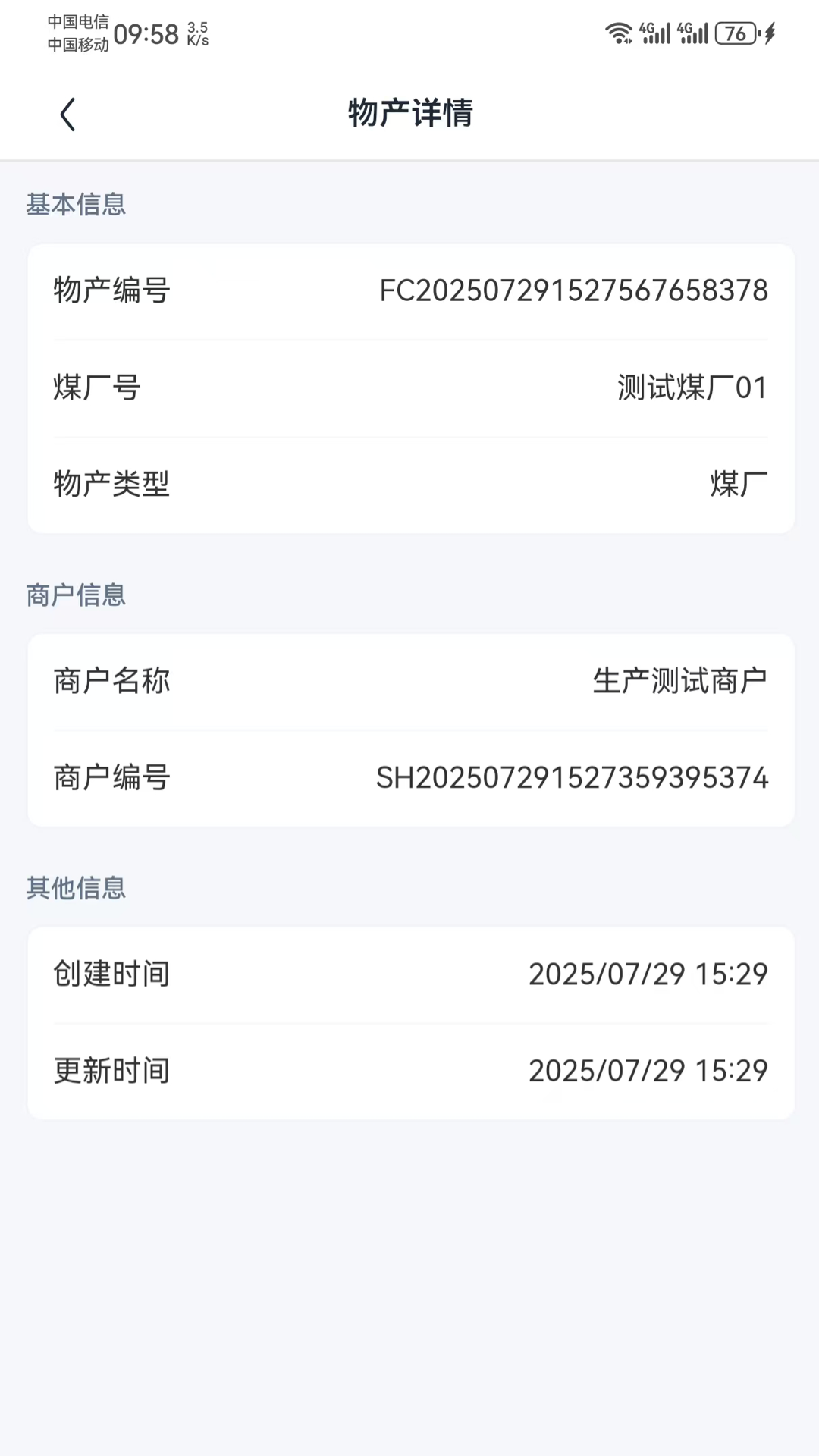Tap the charging lightning icon
Viewport: 819px width, 1456px height.
769,32
